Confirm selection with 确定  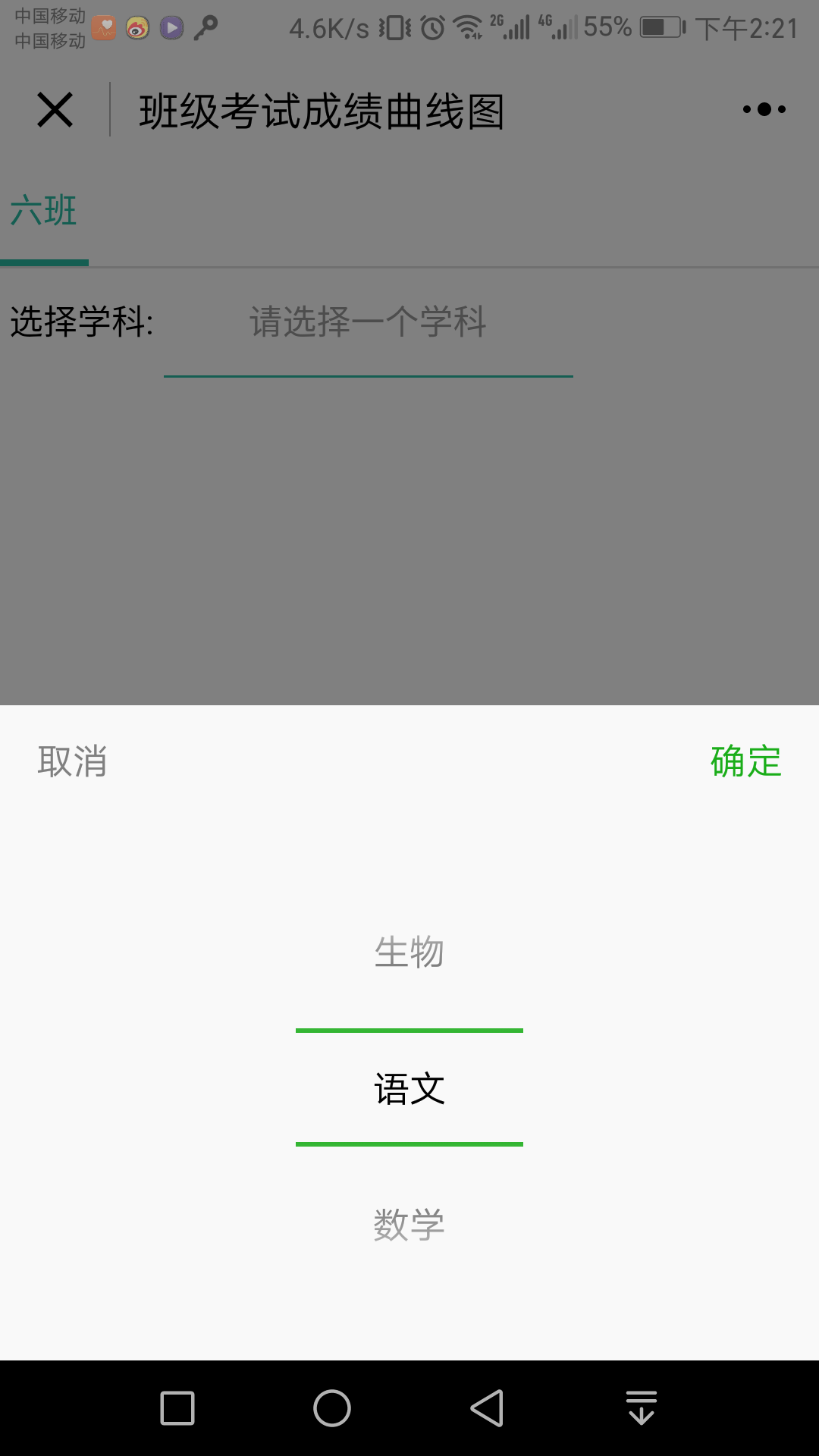(745, 761)
